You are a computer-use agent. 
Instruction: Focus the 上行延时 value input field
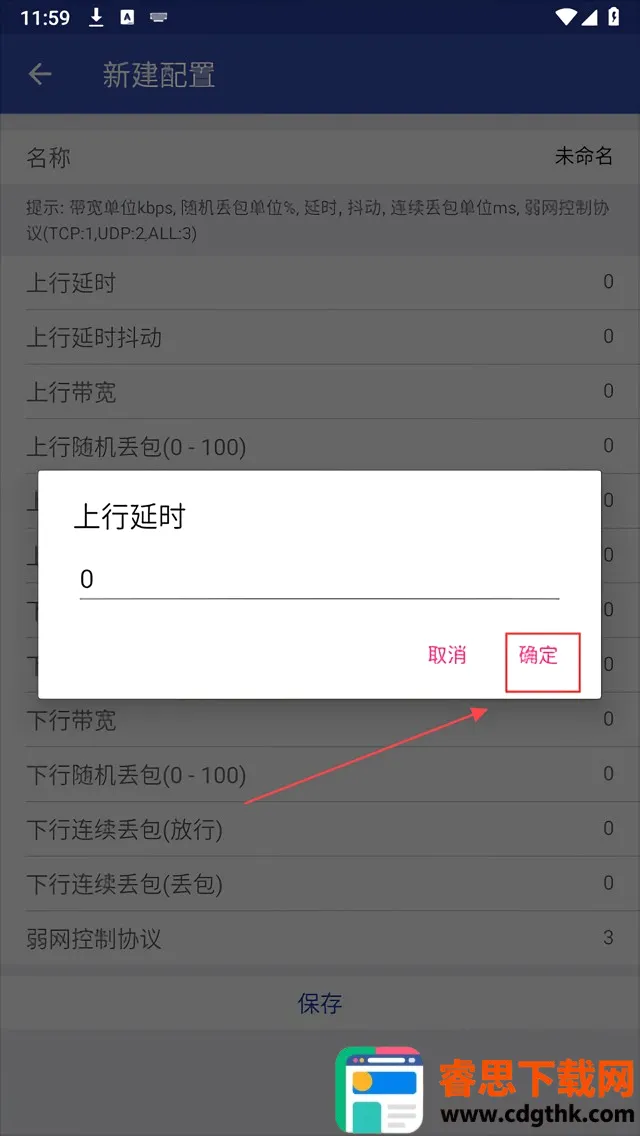point(319,580)
